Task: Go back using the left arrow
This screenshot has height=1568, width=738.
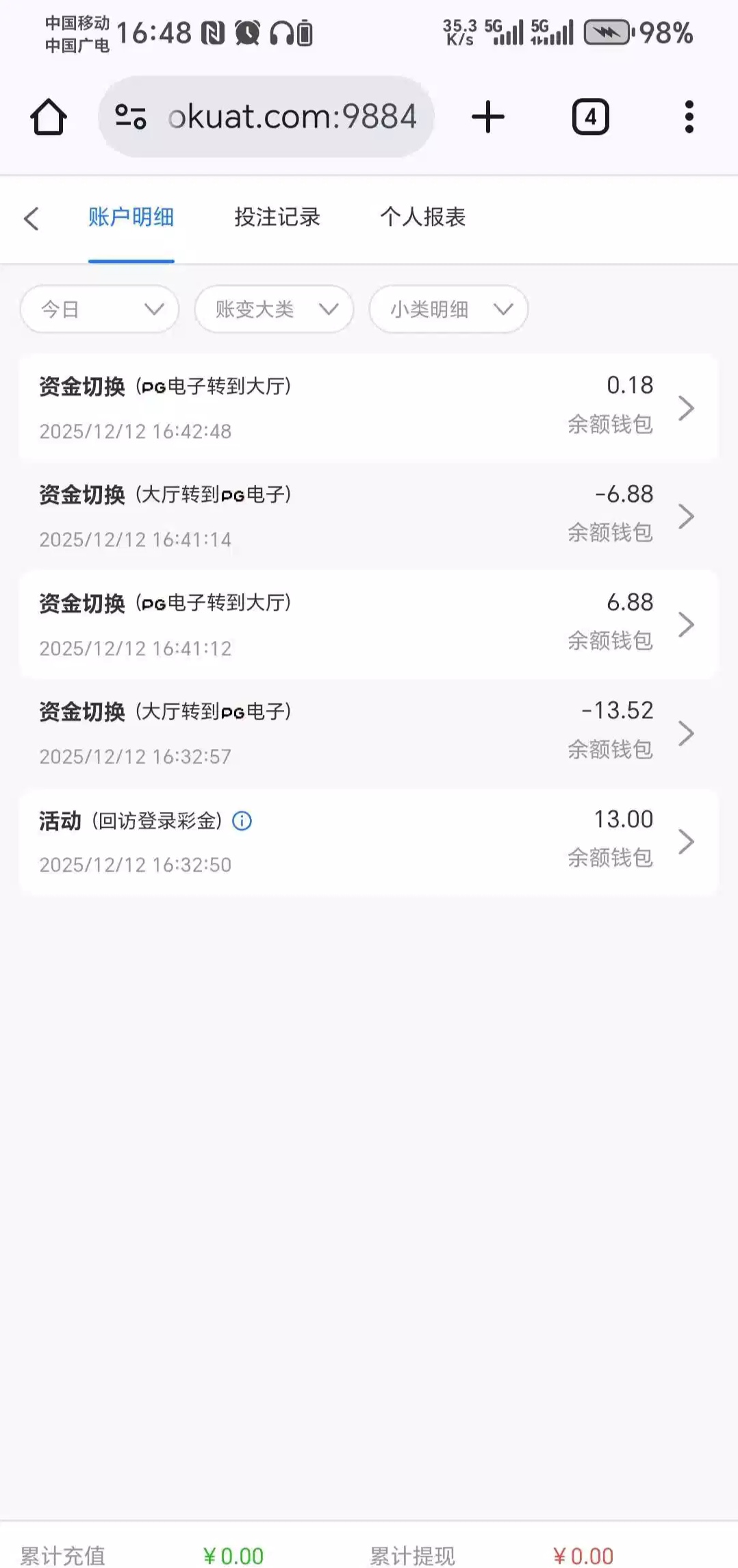Action: tap(31, 218)
